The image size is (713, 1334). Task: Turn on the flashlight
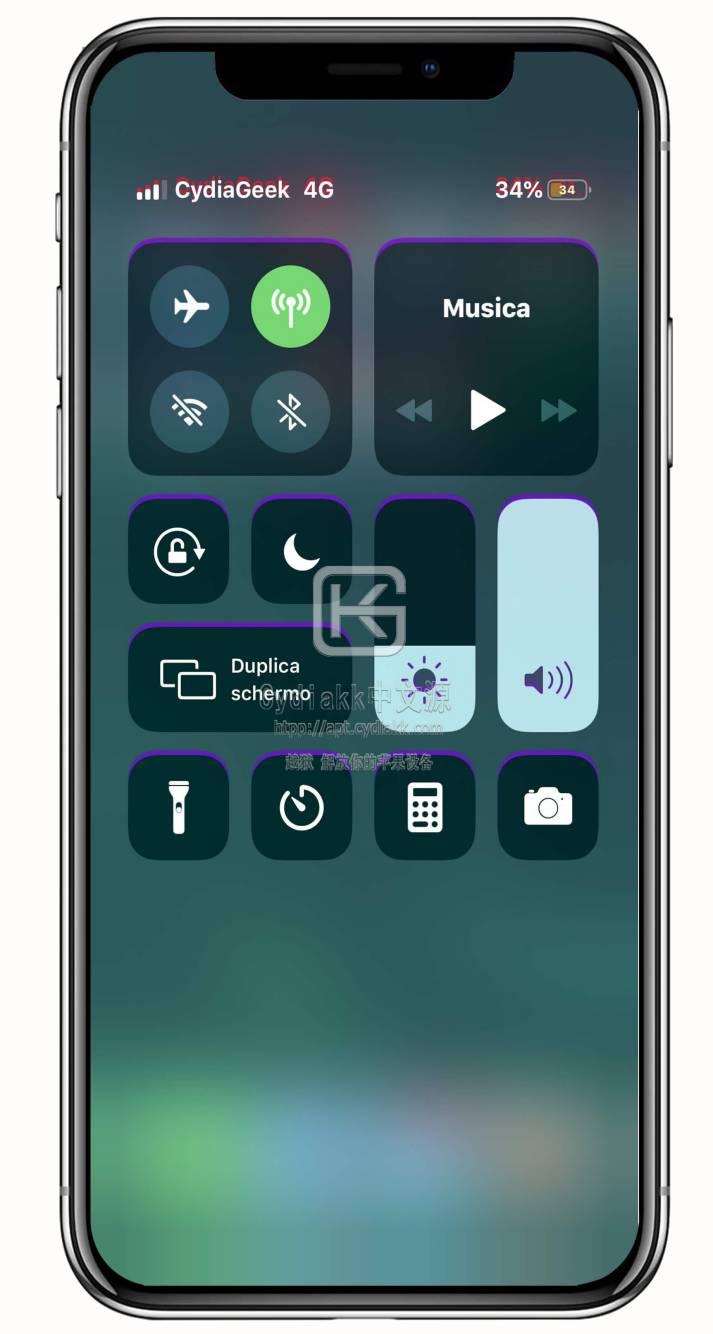179,807
